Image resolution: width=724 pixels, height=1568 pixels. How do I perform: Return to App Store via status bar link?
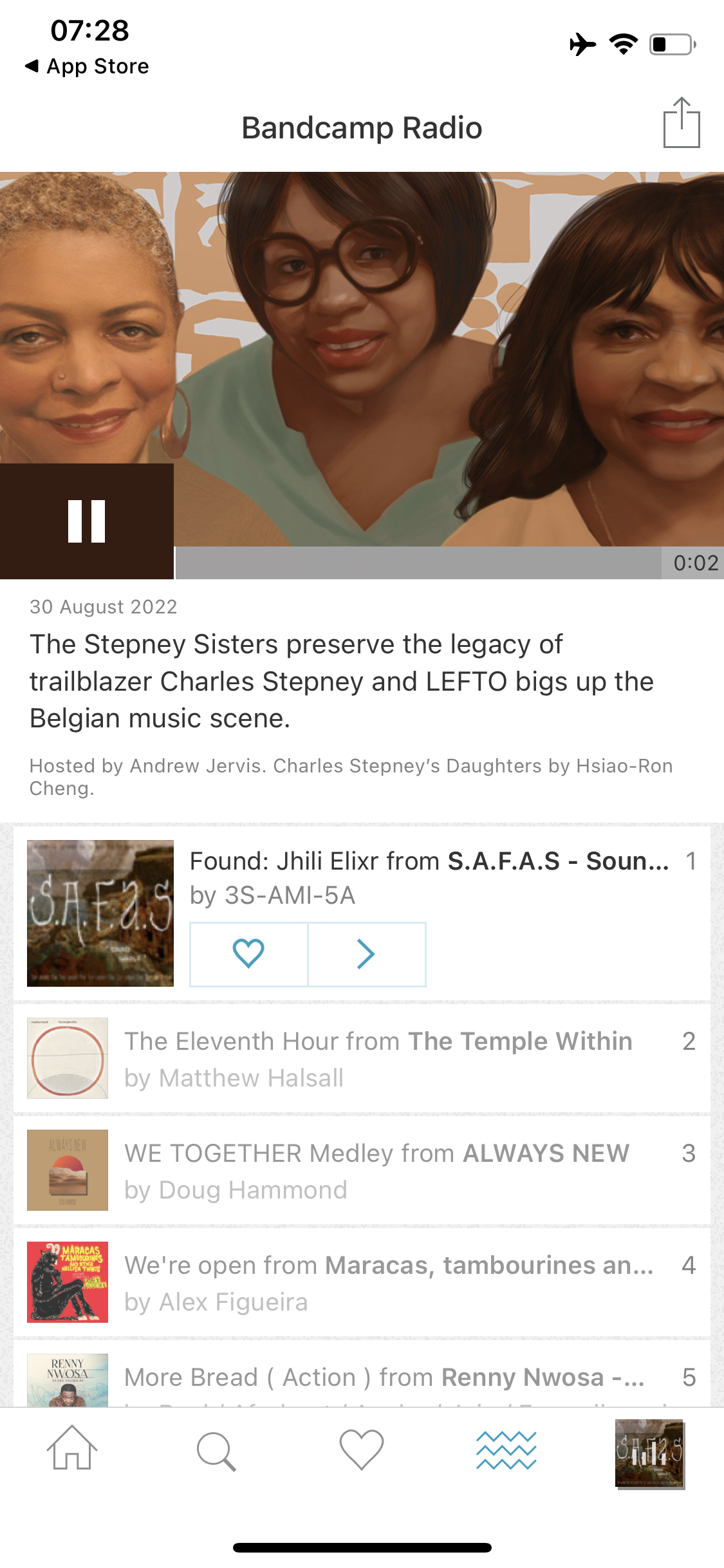(x=87, y=65)
